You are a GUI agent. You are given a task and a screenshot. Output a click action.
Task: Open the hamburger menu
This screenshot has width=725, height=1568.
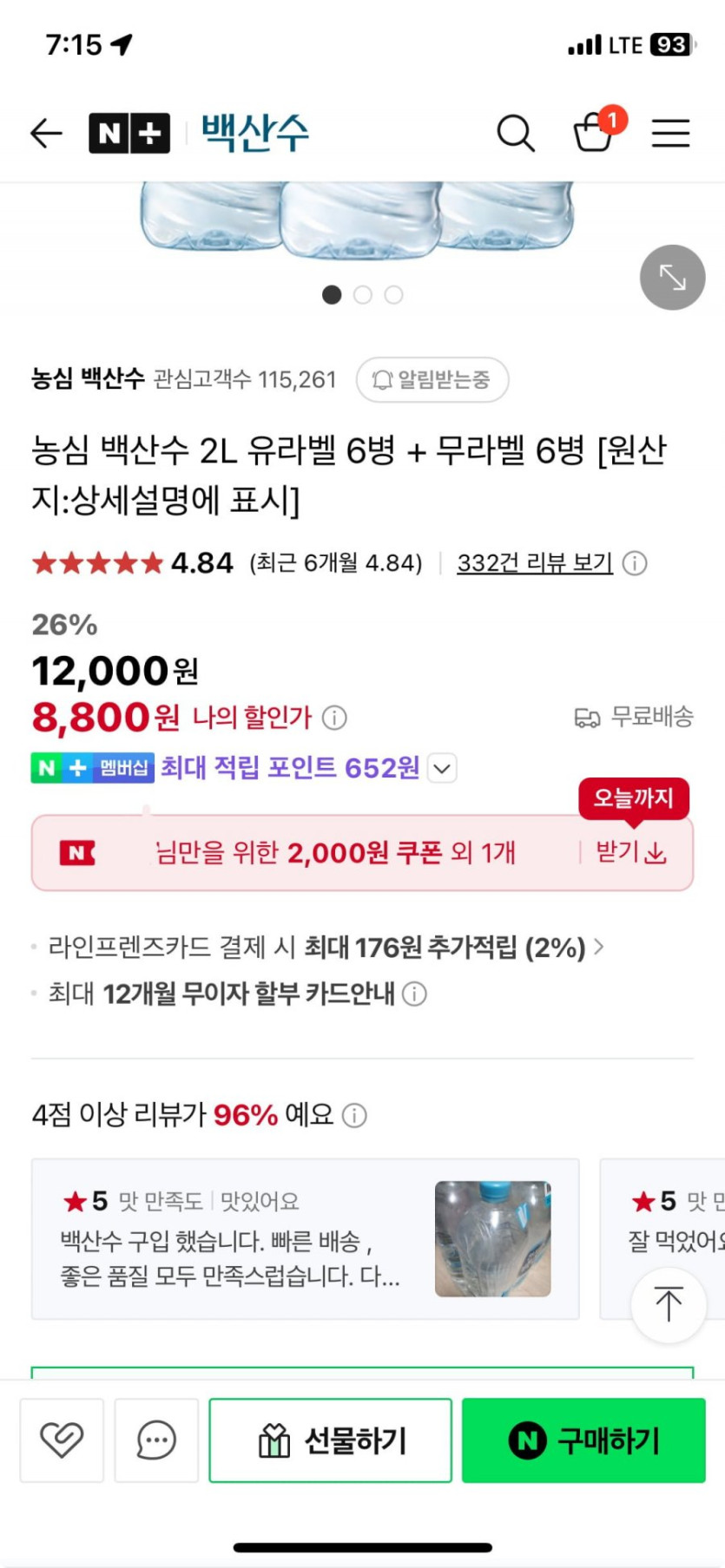[670, 134]
